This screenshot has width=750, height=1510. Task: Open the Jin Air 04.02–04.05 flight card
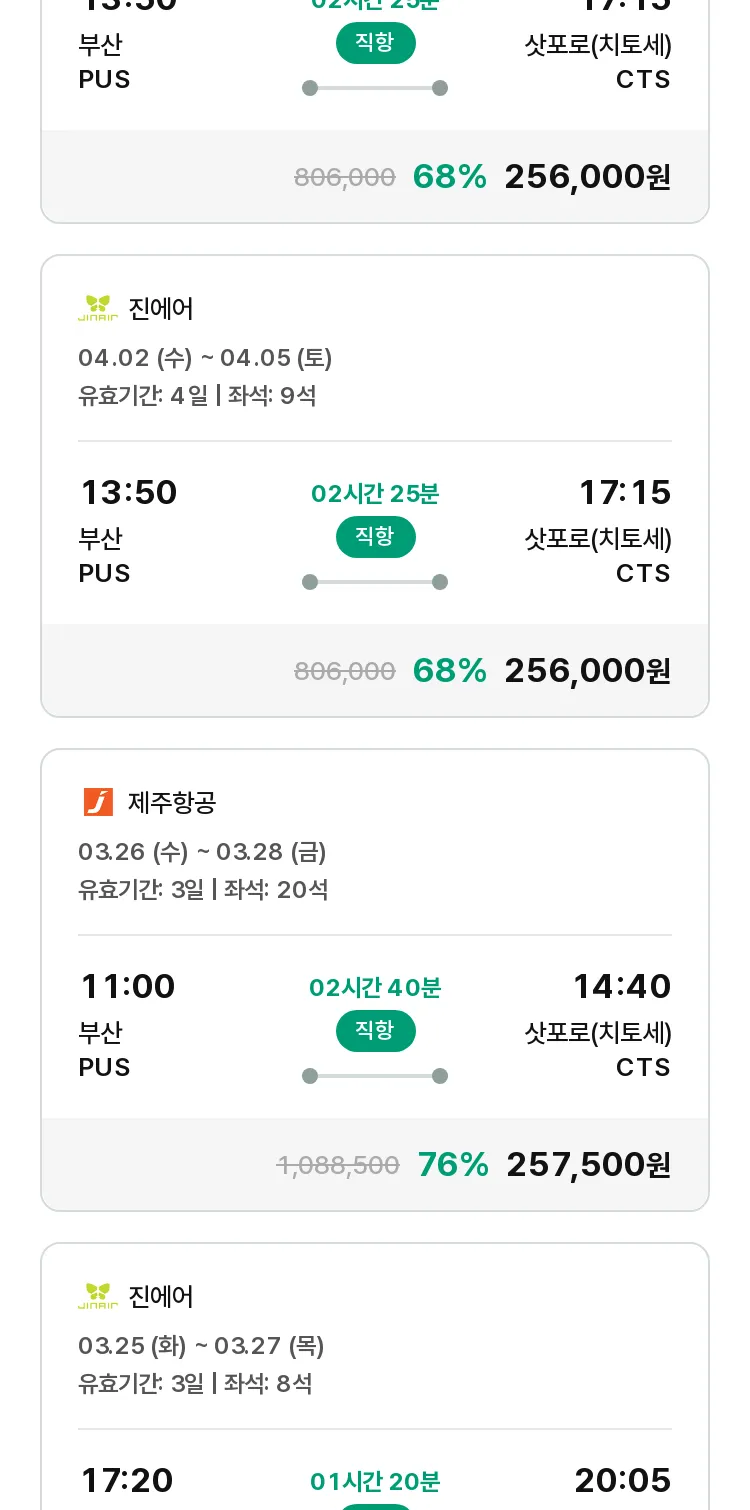(375, 486)
